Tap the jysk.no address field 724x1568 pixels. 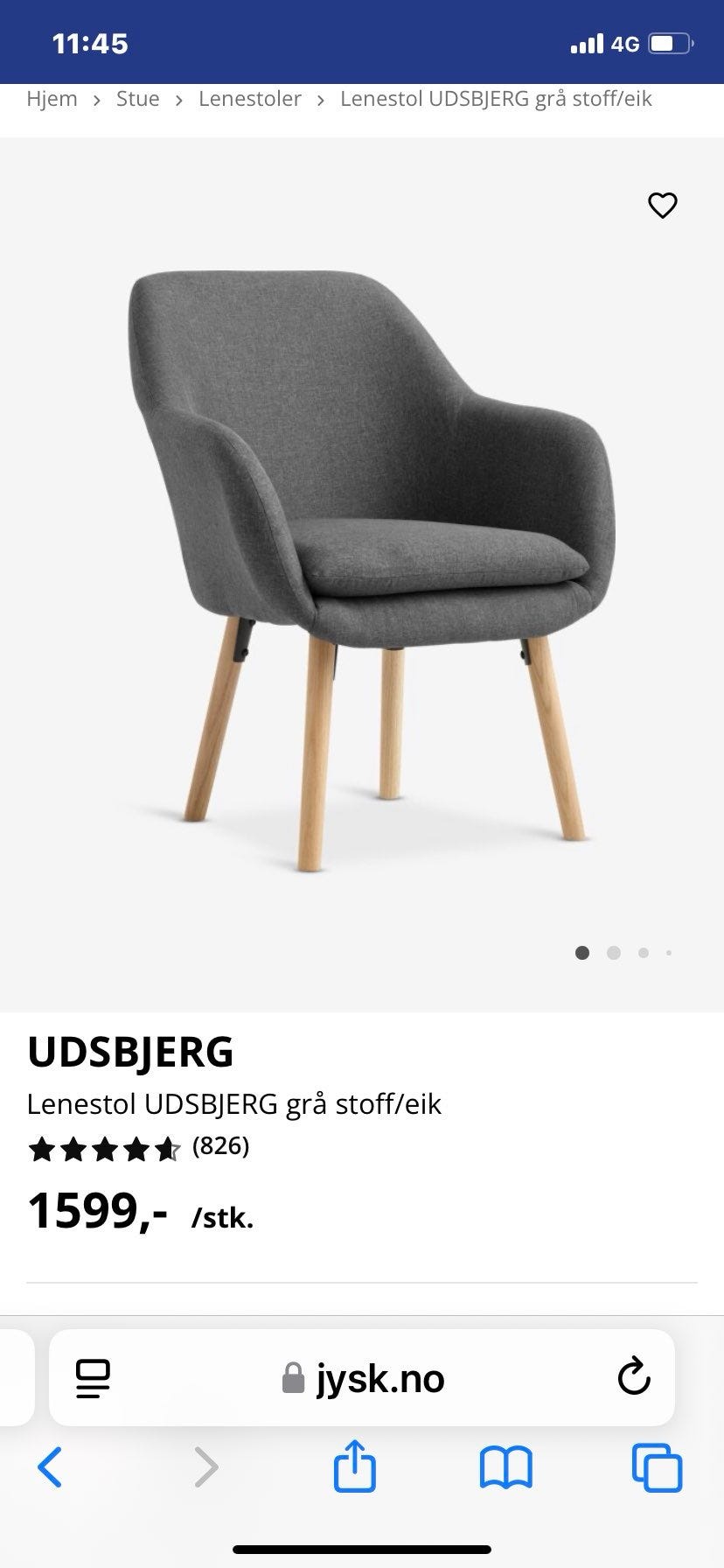(362, 1378)
